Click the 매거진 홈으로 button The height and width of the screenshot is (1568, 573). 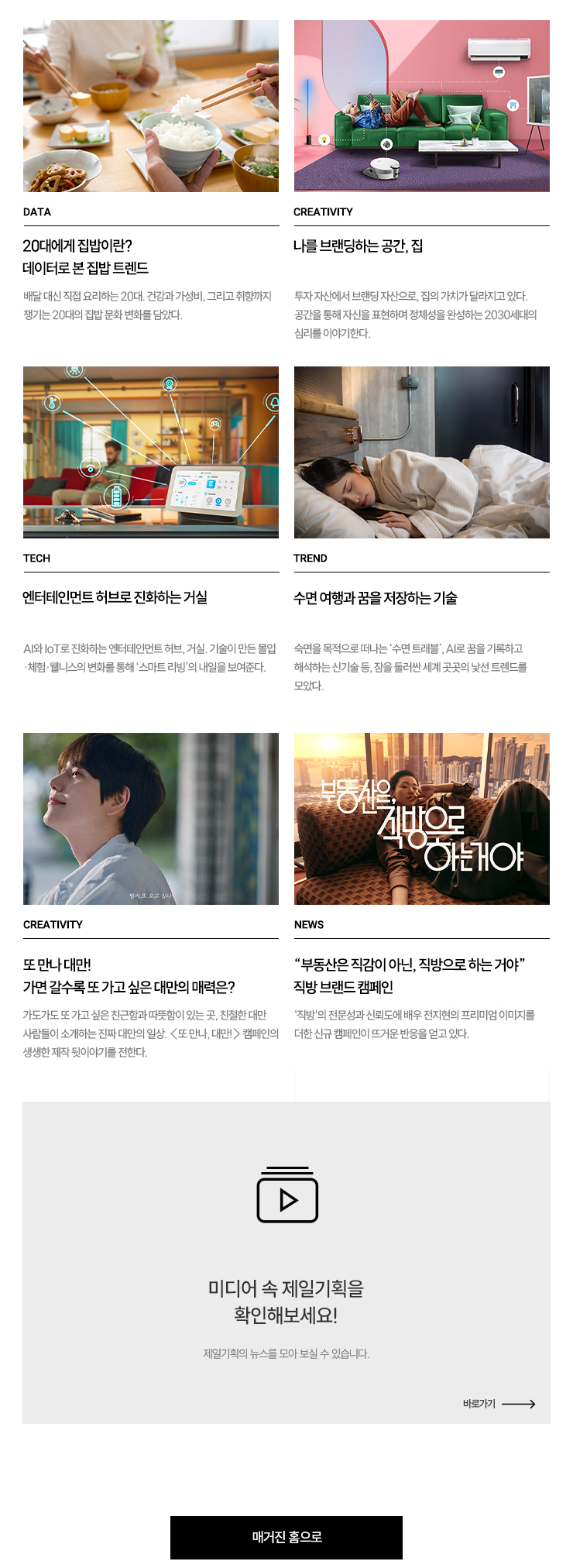(x=286, y=1537)
